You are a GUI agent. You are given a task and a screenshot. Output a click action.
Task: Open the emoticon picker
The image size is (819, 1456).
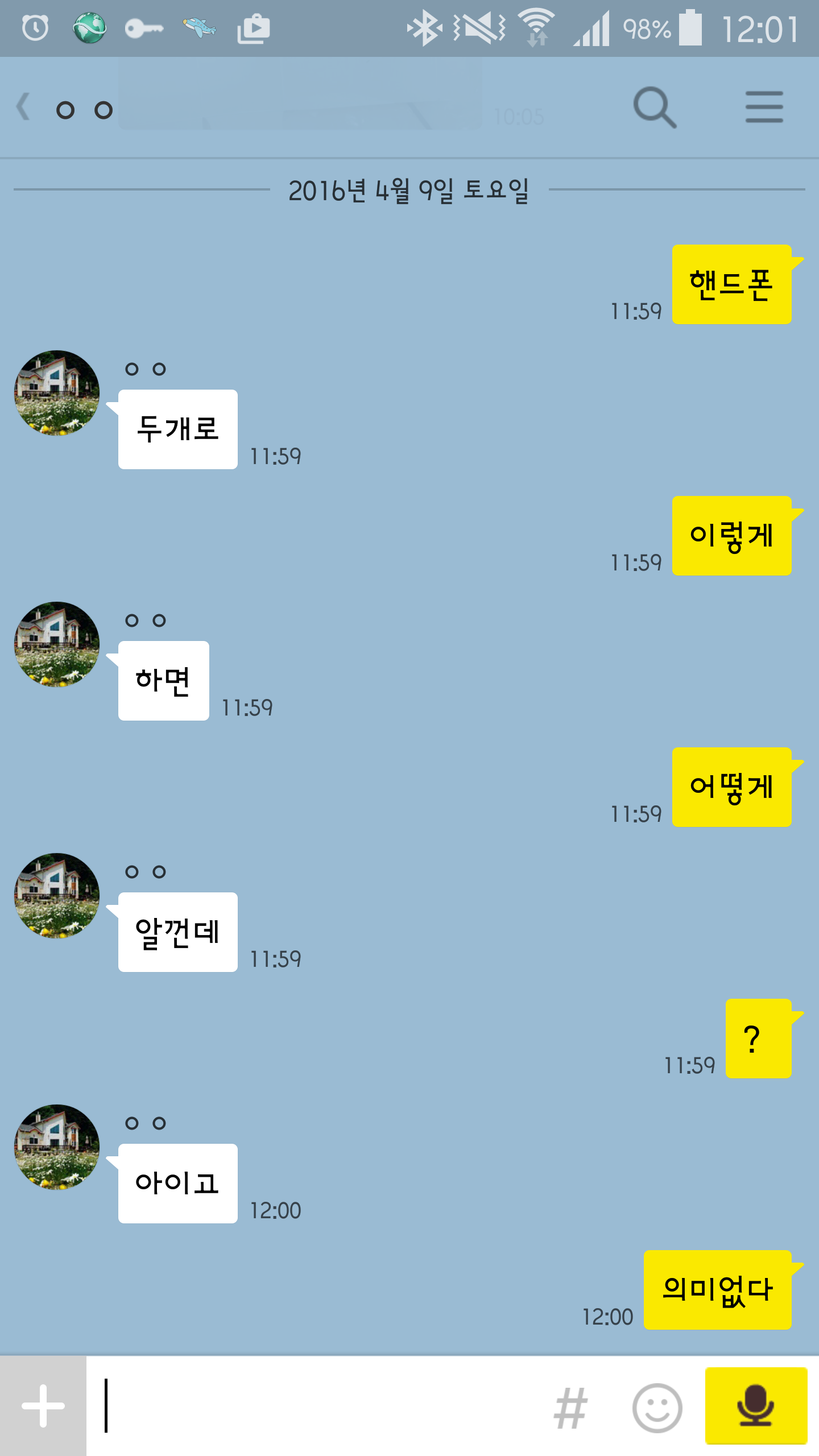(x=657, y=1408)
